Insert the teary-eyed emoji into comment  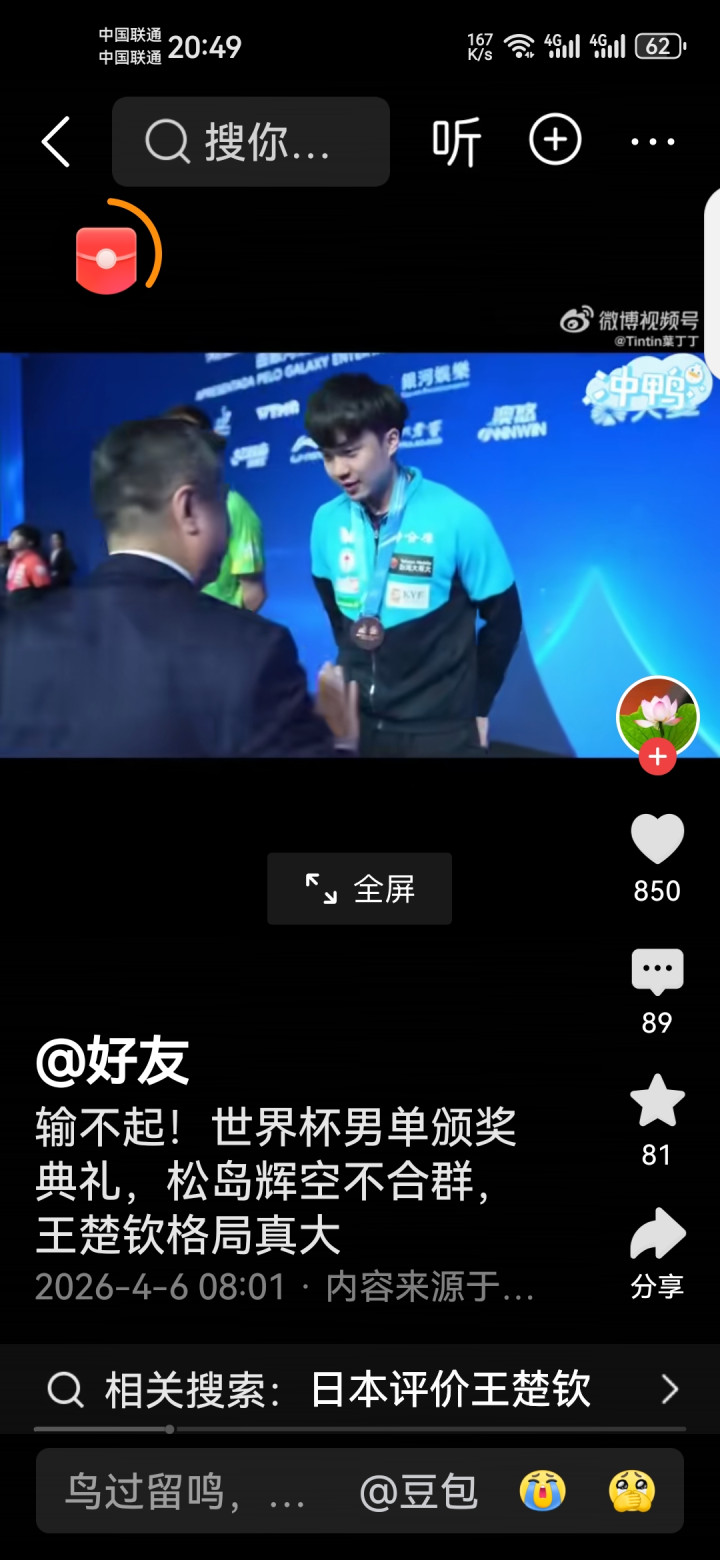coord(632,1491)
